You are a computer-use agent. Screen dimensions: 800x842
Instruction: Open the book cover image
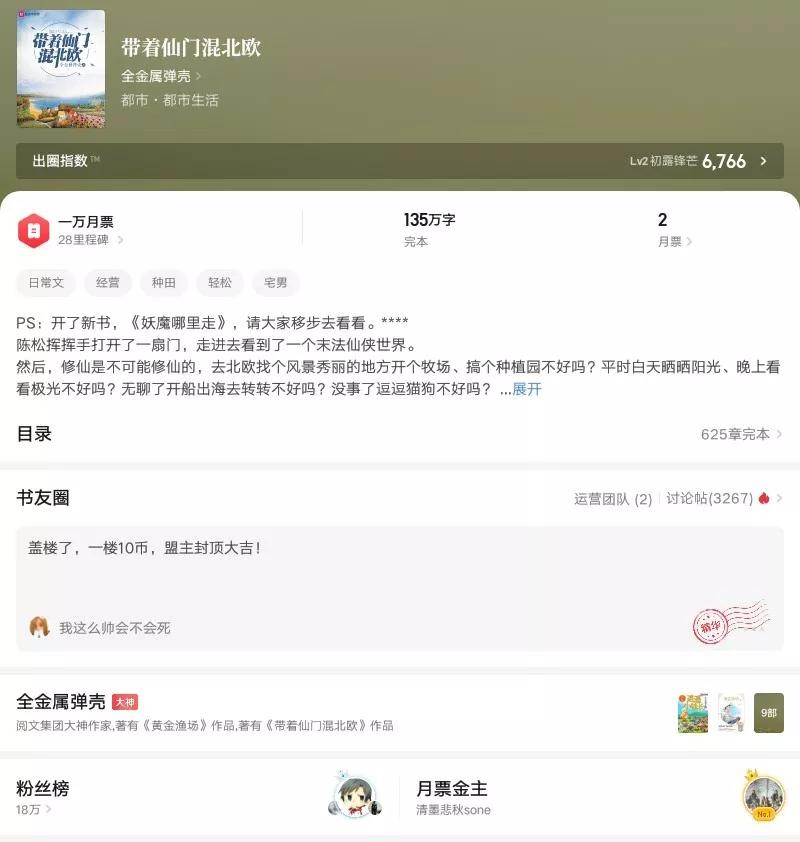[x=61, y=69]
